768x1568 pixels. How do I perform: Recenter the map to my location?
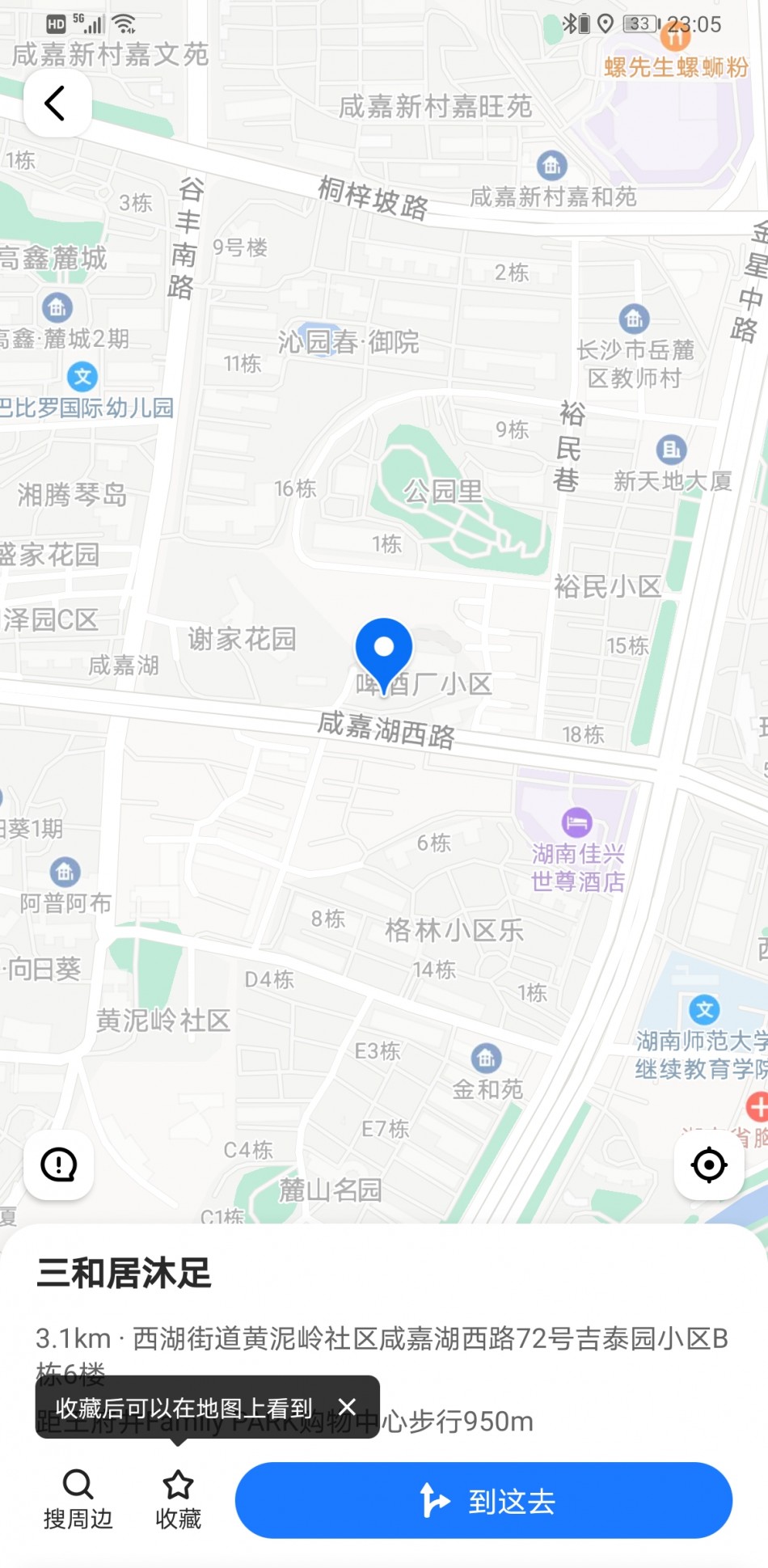tap(709, 1164)
